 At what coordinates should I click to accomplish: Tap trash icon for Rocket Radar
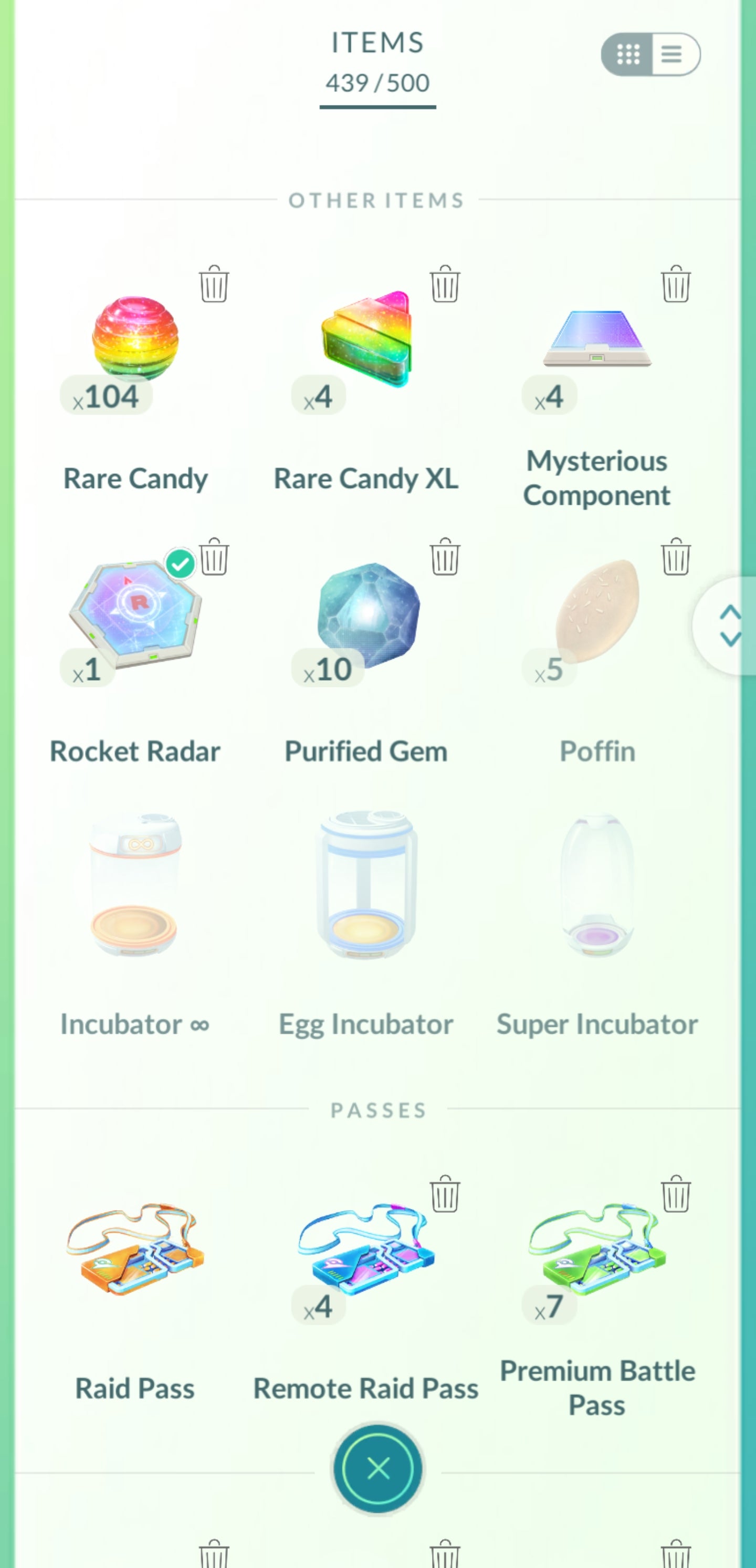[214, 557]
